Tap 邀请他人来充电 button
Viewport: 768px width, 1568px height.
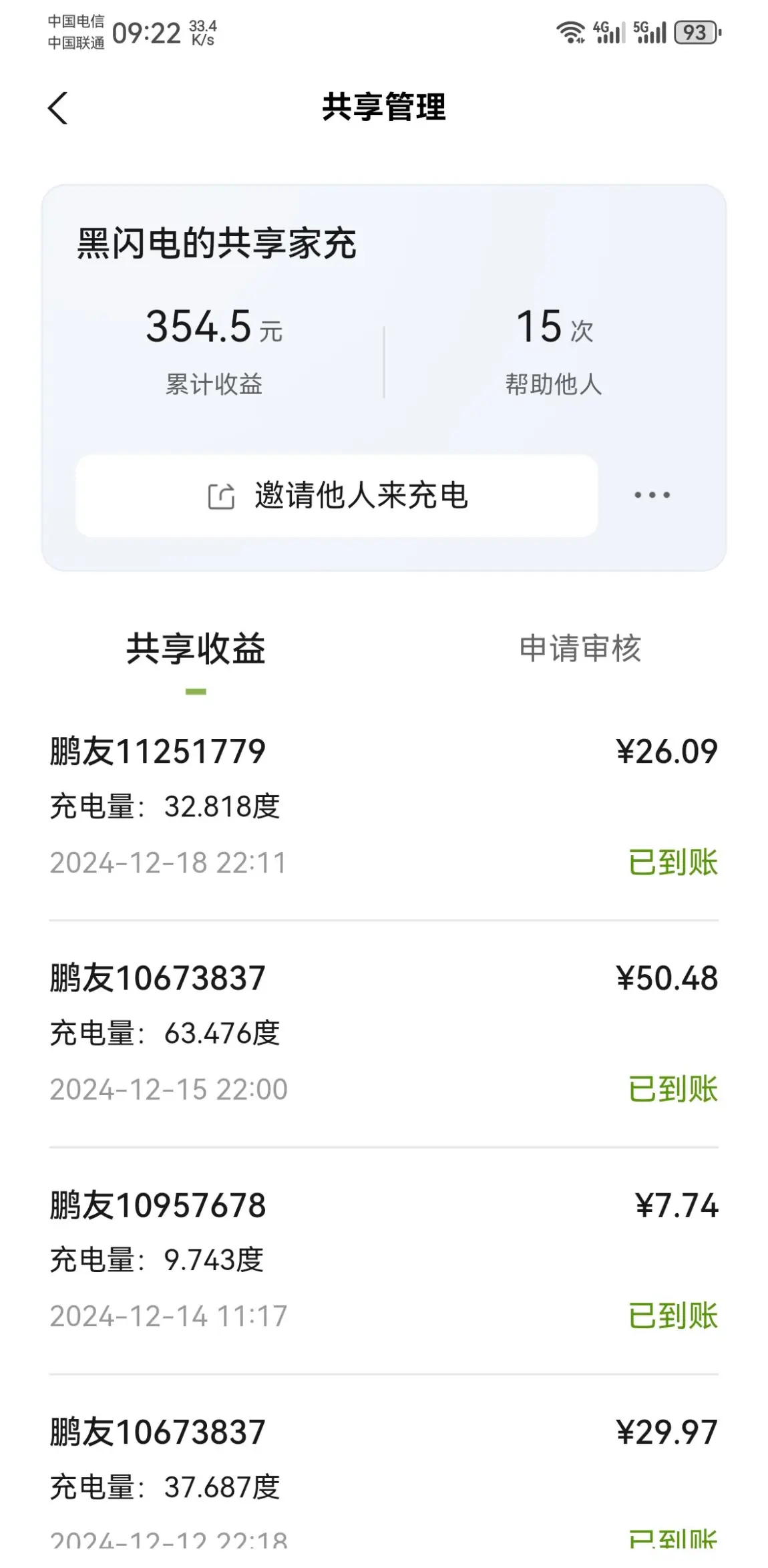coord(337,496)
